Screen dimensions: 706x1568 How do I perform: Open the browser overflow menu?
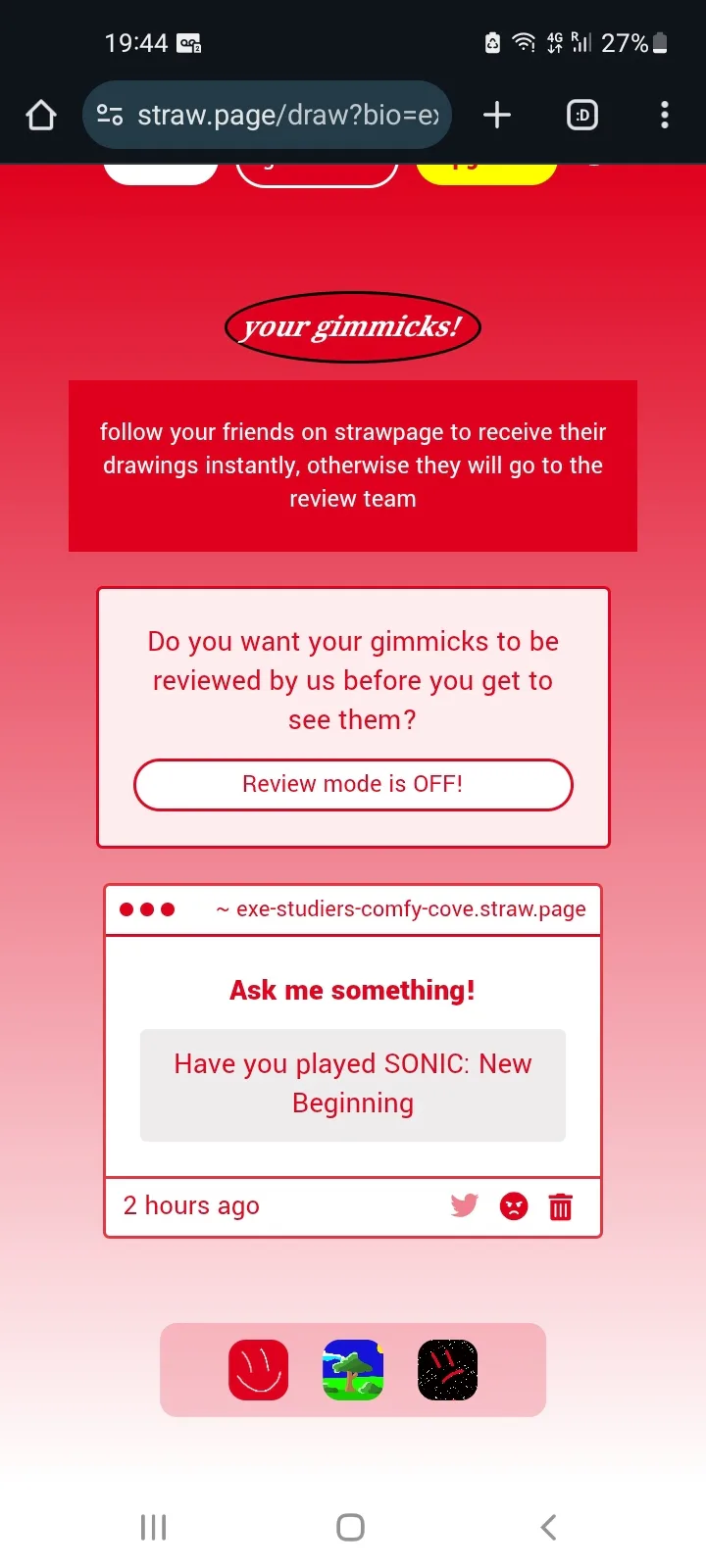coord(664,115)
